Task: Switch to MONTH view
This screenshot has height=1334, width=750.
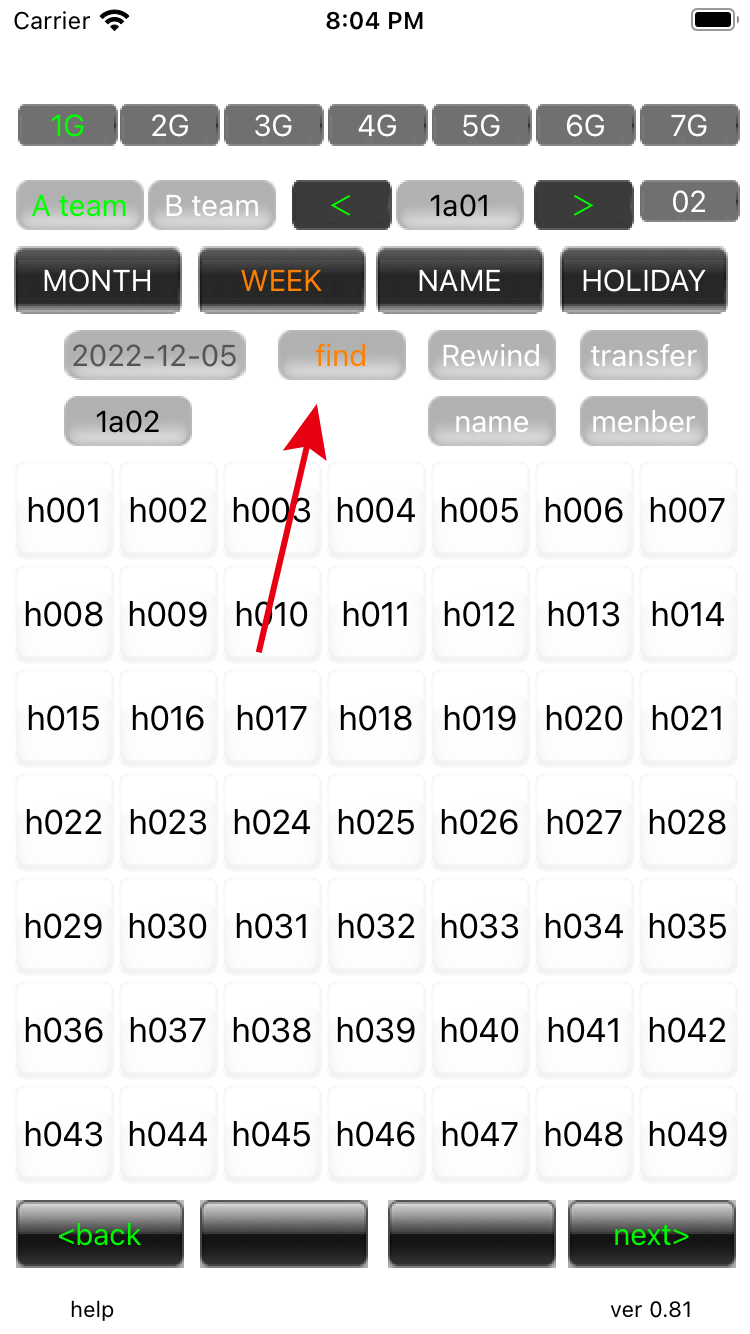Action: point(98,281)
